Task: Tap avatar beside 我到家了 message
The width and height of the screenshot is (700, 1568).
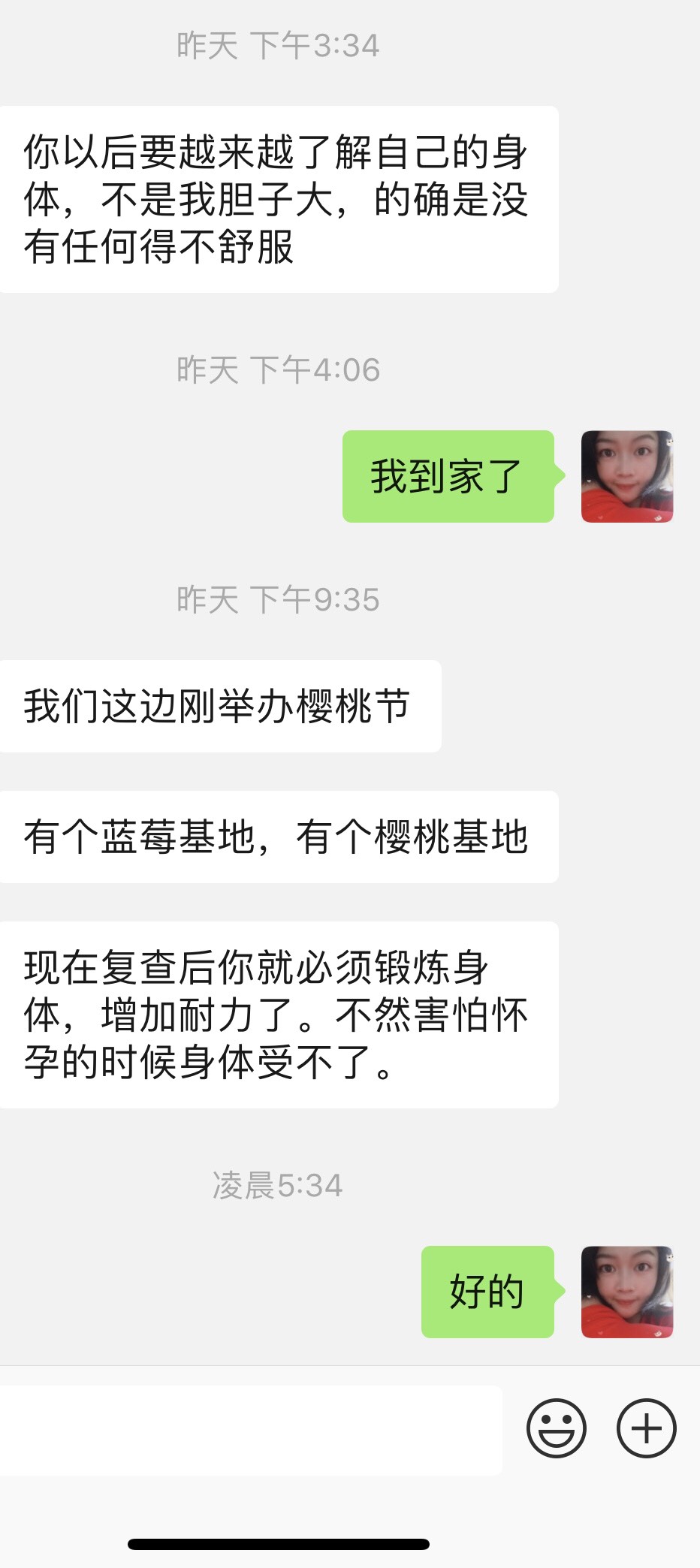Action: click(627, 476)
